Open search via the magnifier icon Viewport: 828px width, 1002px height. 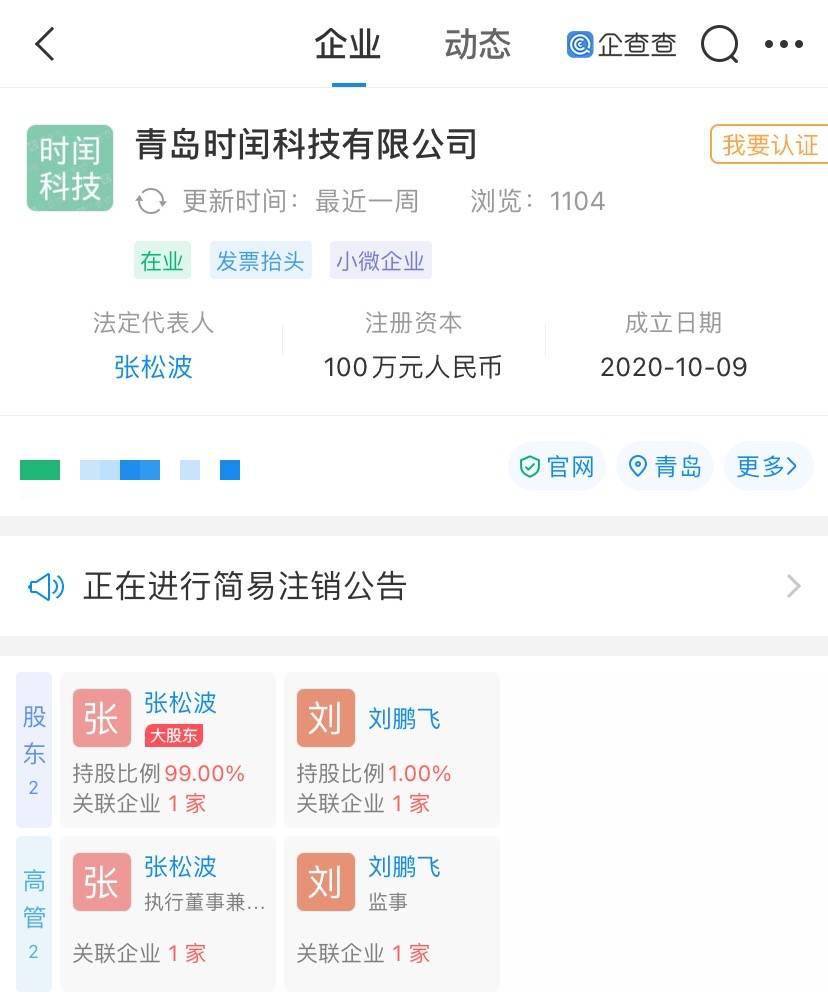pos(719,44)
